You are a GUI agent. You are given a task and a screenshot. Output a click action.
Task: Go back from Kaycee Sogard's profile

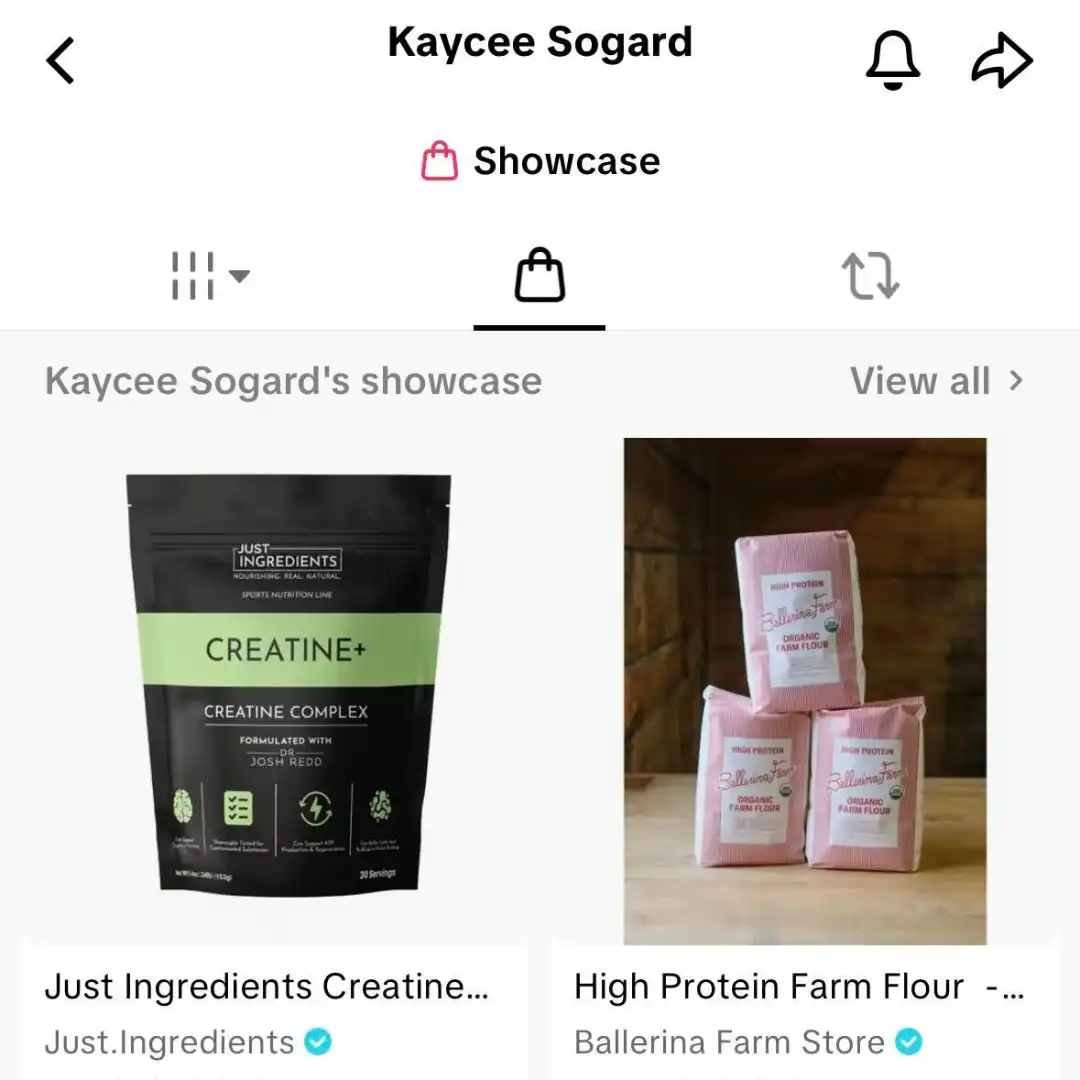61,61
